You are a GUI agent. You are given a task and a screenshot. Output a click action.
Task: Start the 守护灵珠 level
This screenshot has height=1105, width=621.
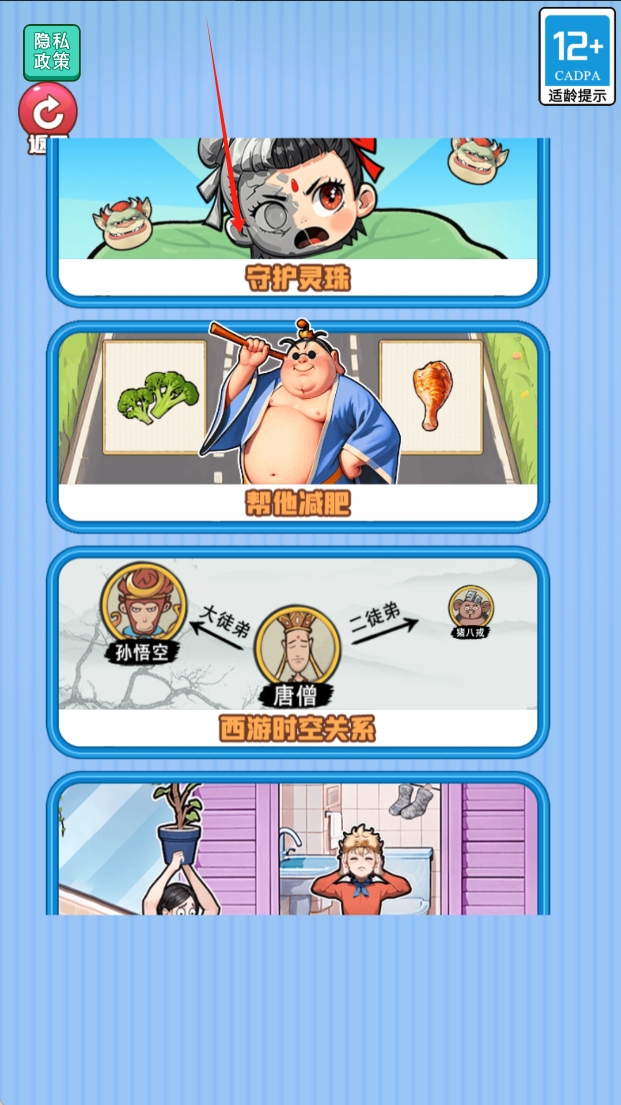tap(298, 222)
